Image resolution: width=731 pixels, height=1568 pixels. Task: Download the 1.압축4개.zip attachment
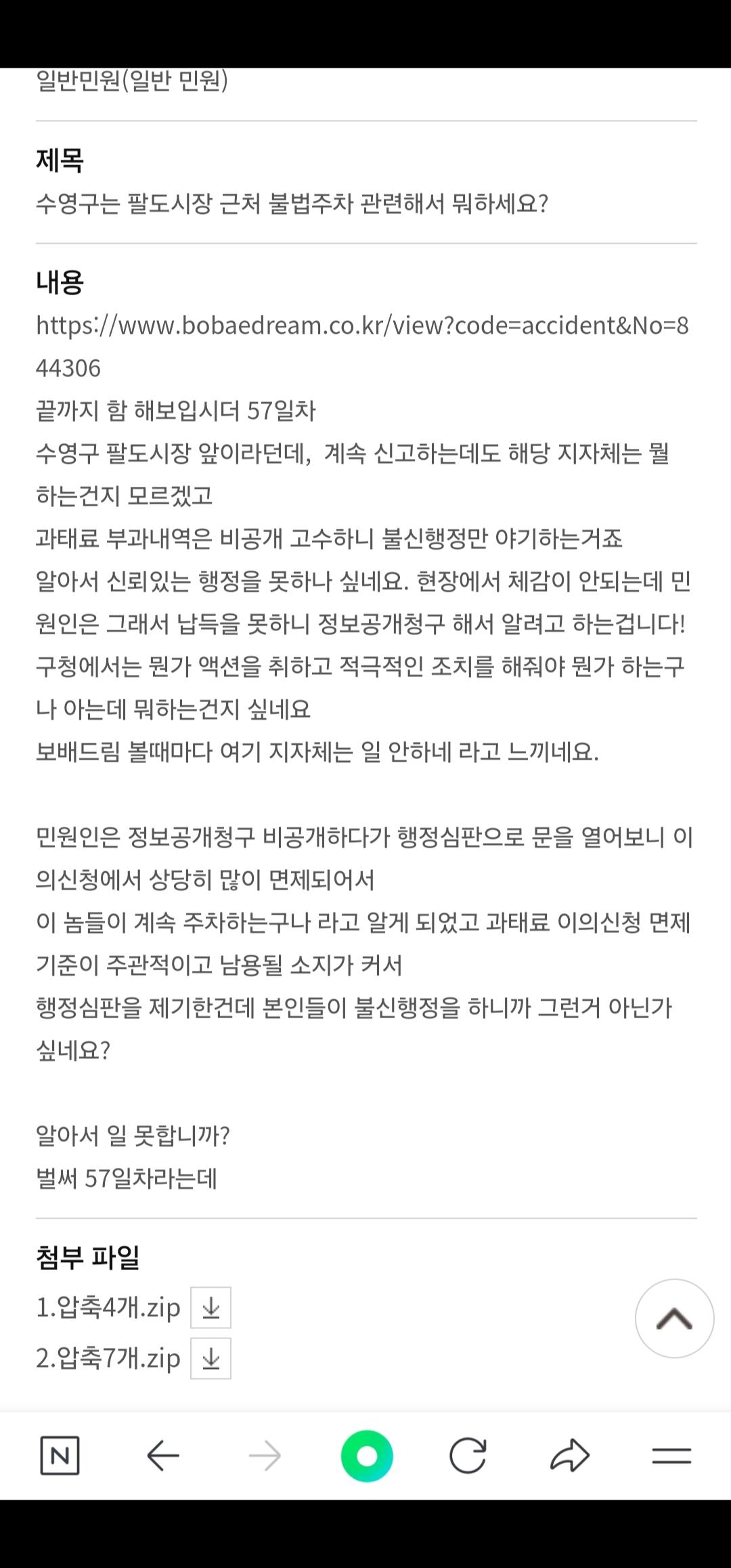pyautogui.click(x=211, y=1307)
